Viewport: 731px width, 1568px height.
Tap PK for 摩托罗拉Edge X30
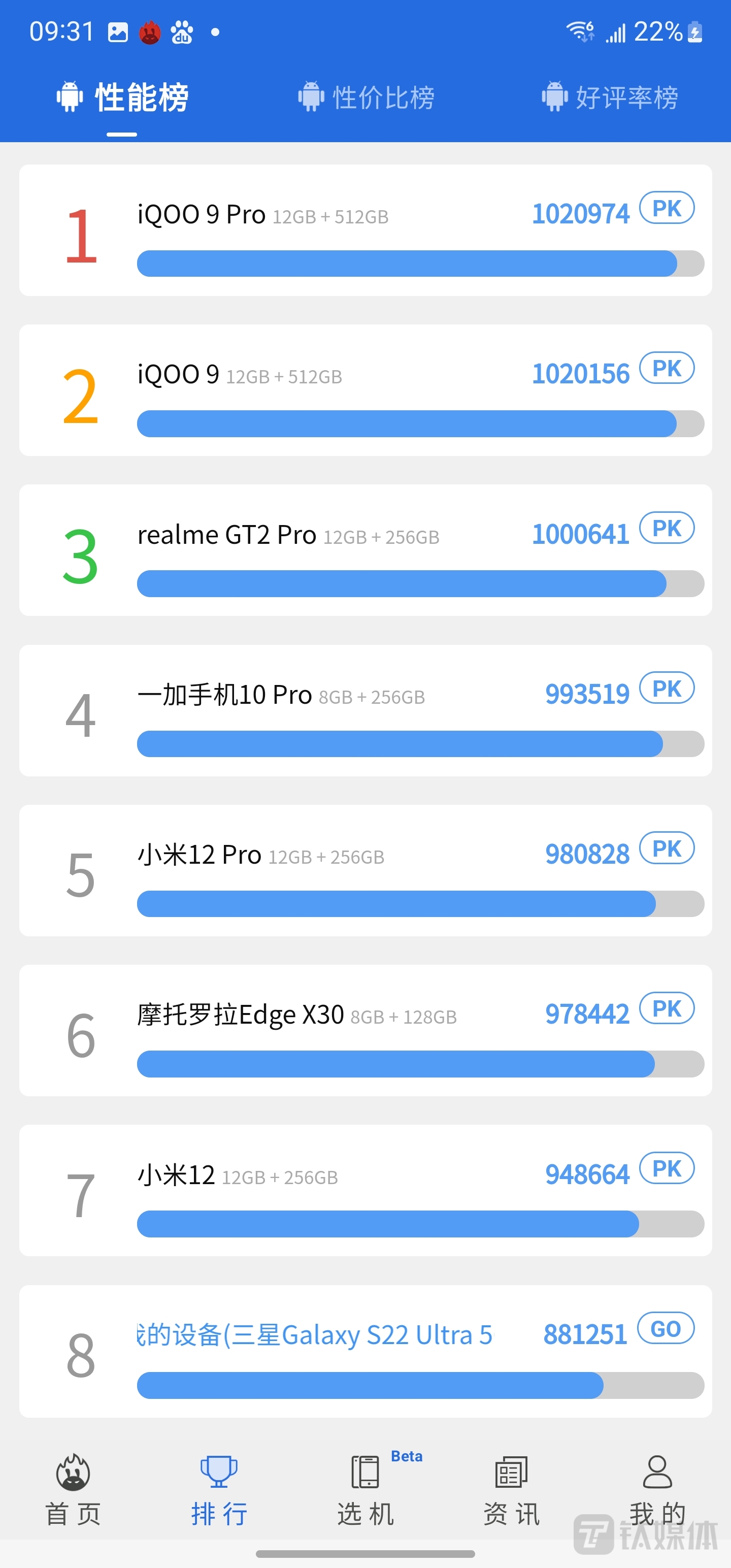(667, 1008)
